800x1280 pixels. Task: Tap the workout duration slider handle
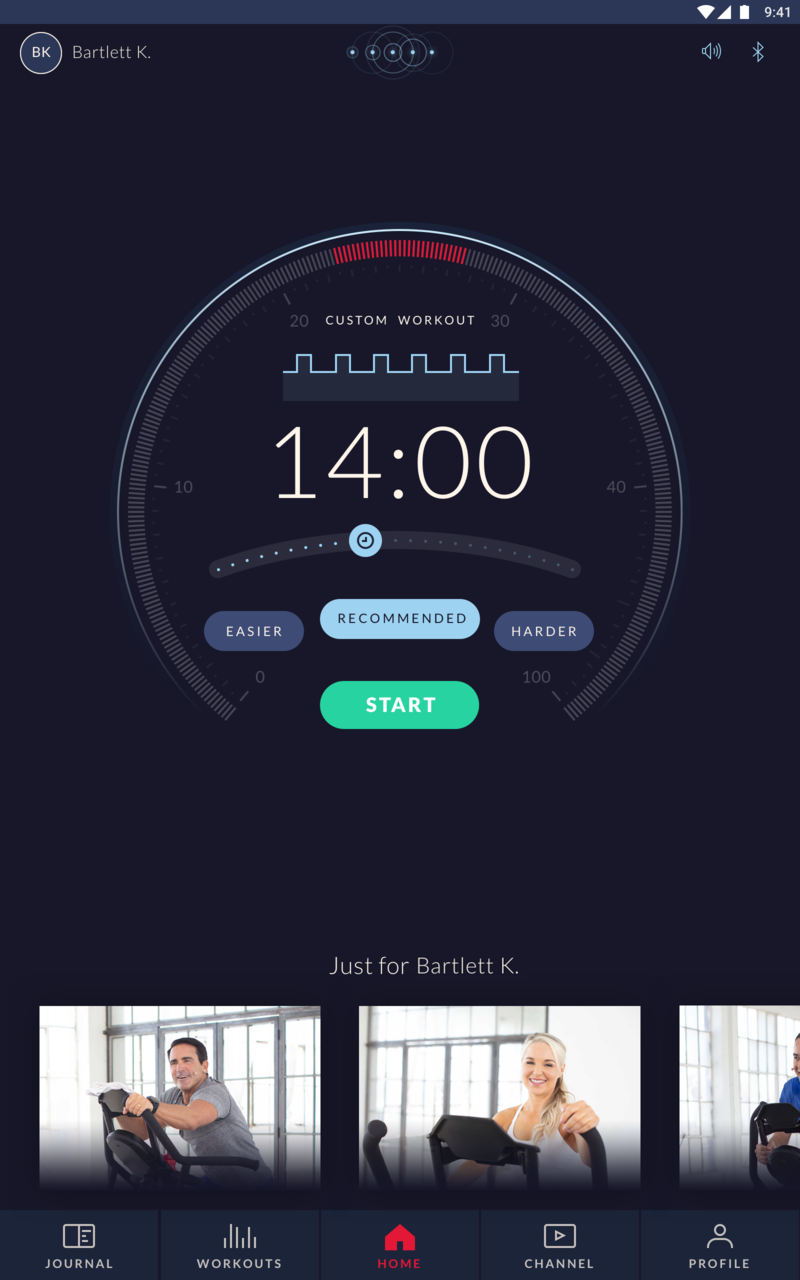(x=366, y=540)
